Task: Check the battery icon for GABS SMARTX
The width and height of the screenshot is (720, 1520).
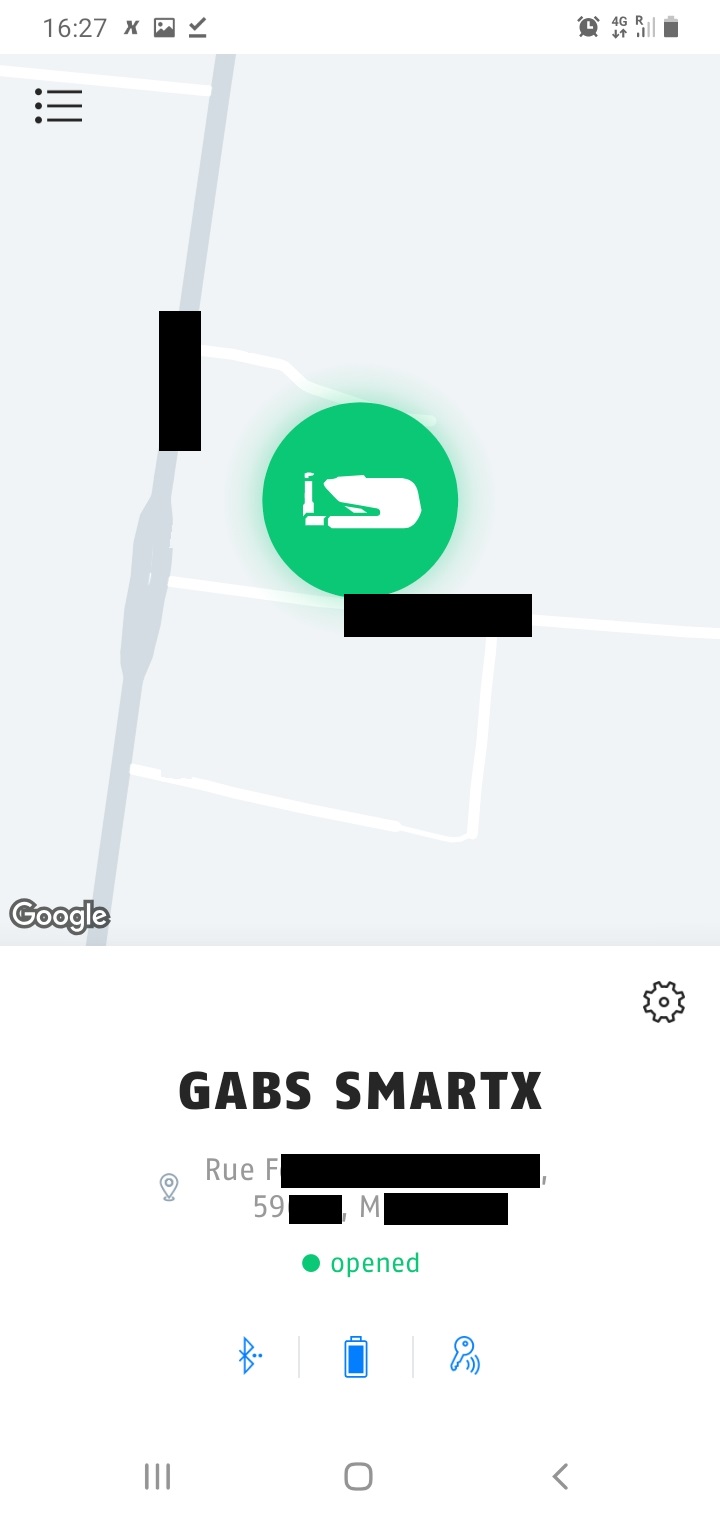Action: 356,1357
